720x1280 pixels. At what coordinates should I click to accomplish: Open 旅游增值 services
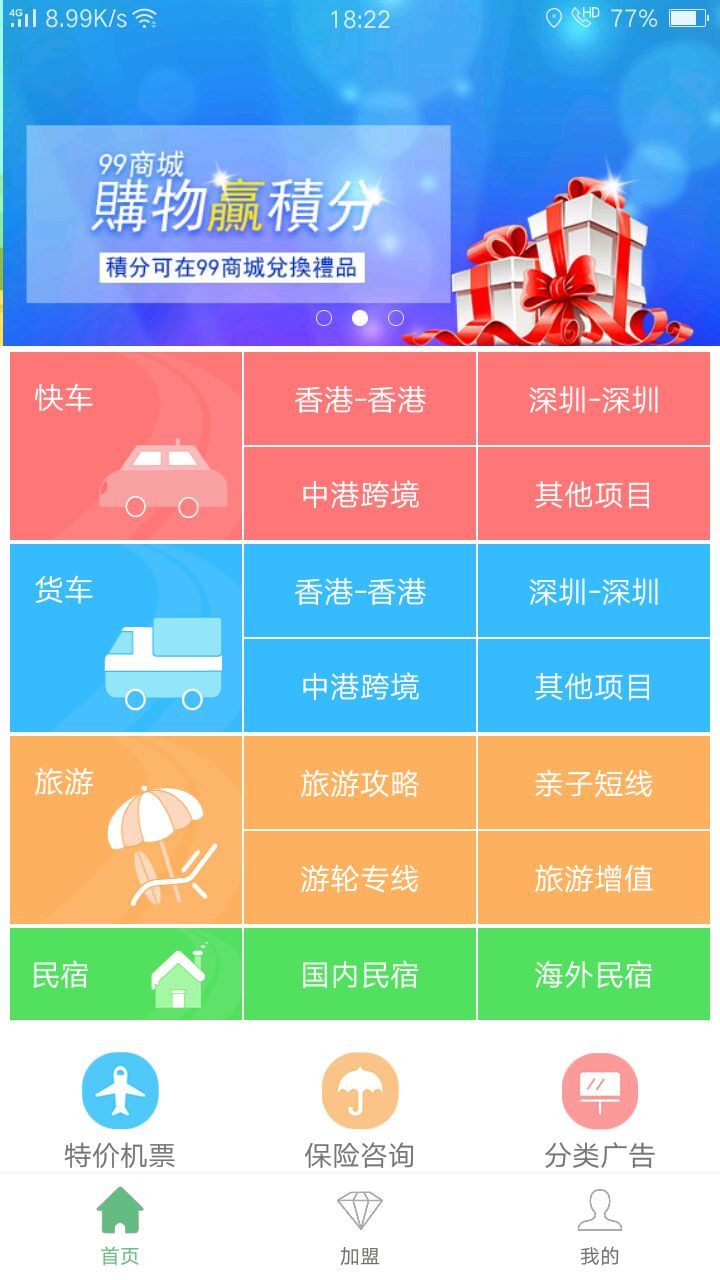coord(594,878)
